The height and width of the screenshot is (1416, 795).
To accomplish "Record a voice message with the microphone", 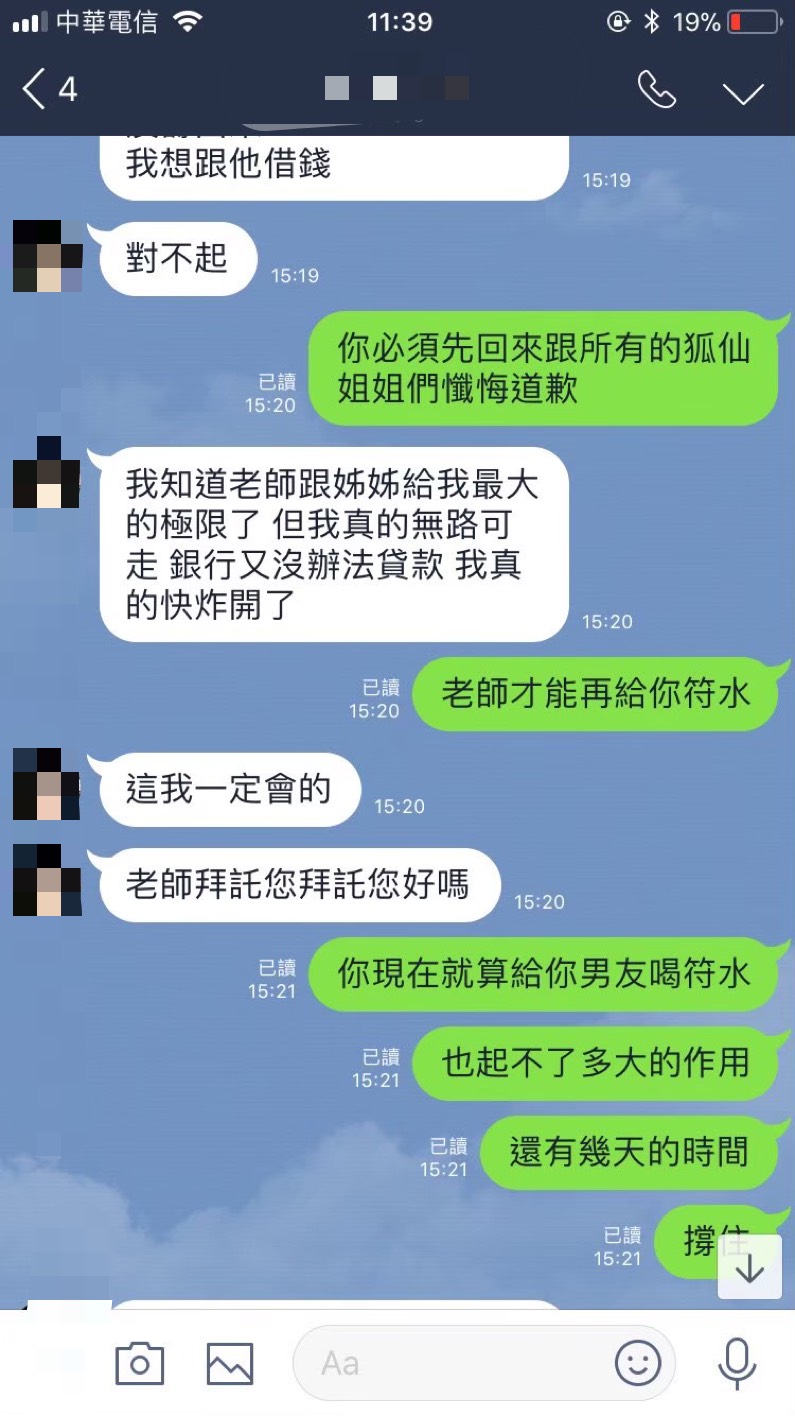I will pyautogui.click(x=737, y=1363).
